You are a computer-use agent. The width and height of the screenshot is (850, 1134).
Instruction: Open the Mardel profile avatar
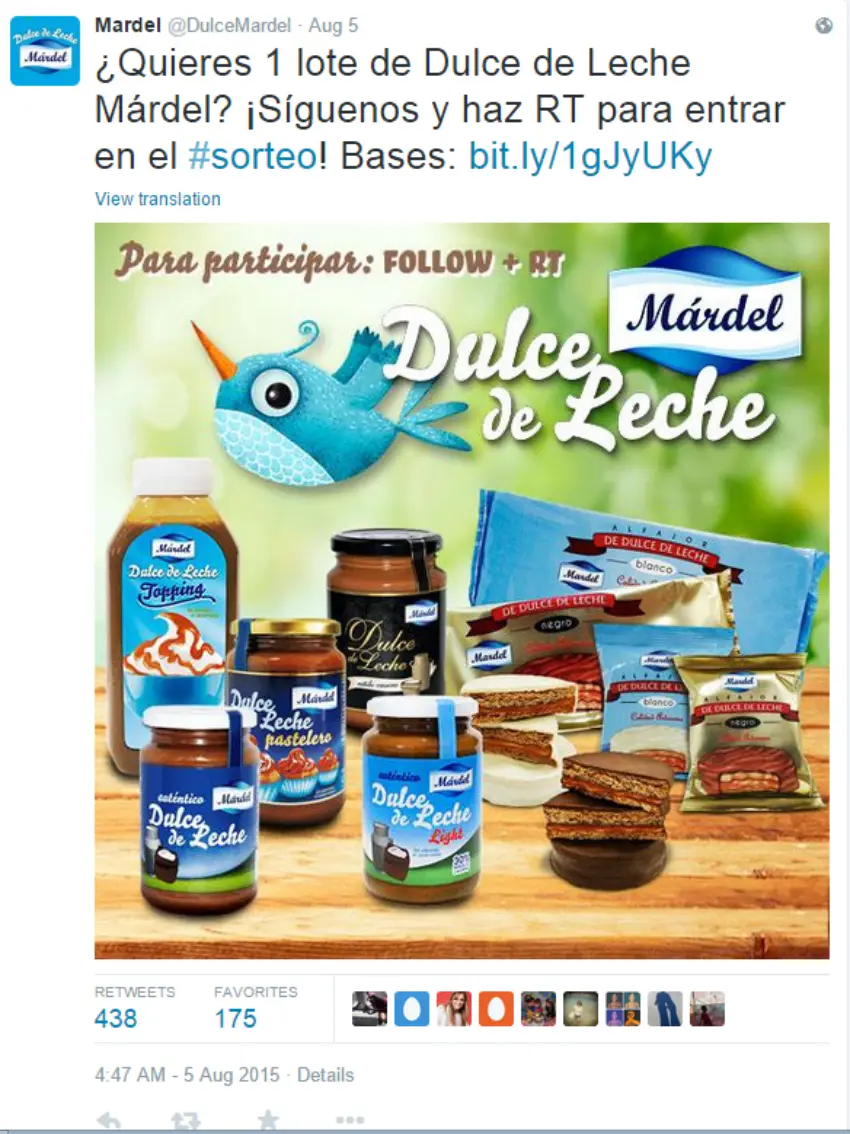pos(45,51)
